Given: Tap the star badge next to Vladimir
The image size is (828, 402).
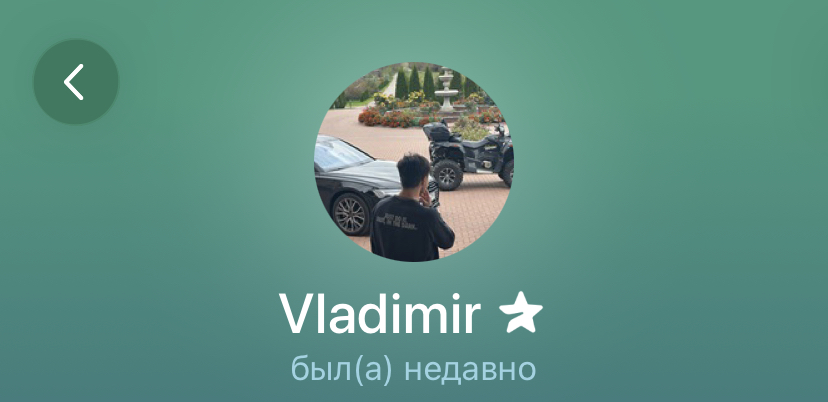Looking at the screenshot, I should pyautogui.click(x=521, y=315).
